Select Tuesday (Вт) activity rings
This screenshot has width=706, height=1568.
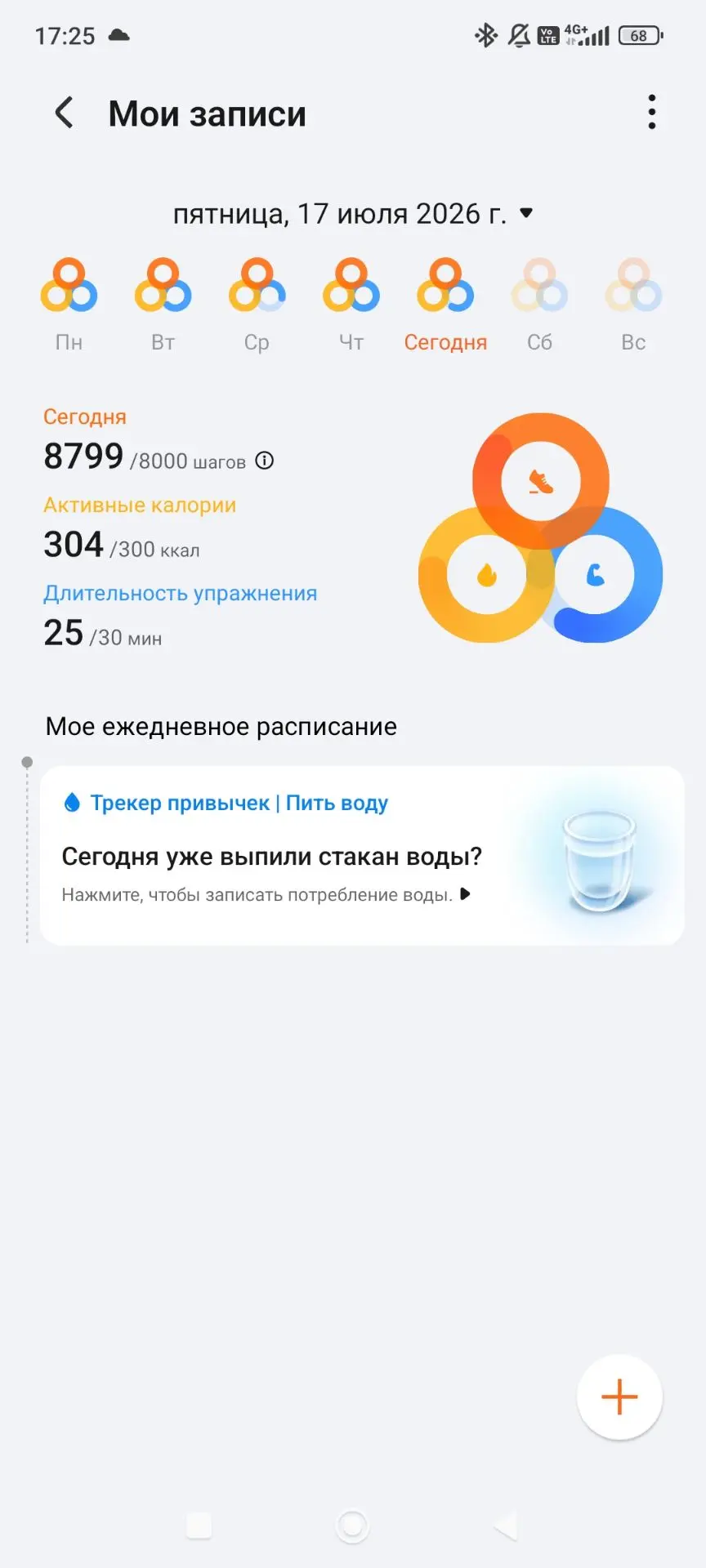[x=163, y=305]
